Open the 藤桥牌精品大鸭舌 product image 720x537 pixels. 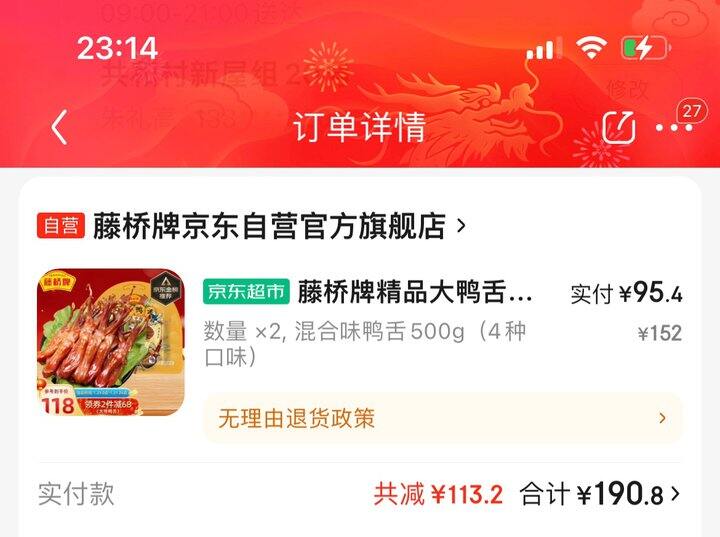pyautogui.click(x=111, y=342)
